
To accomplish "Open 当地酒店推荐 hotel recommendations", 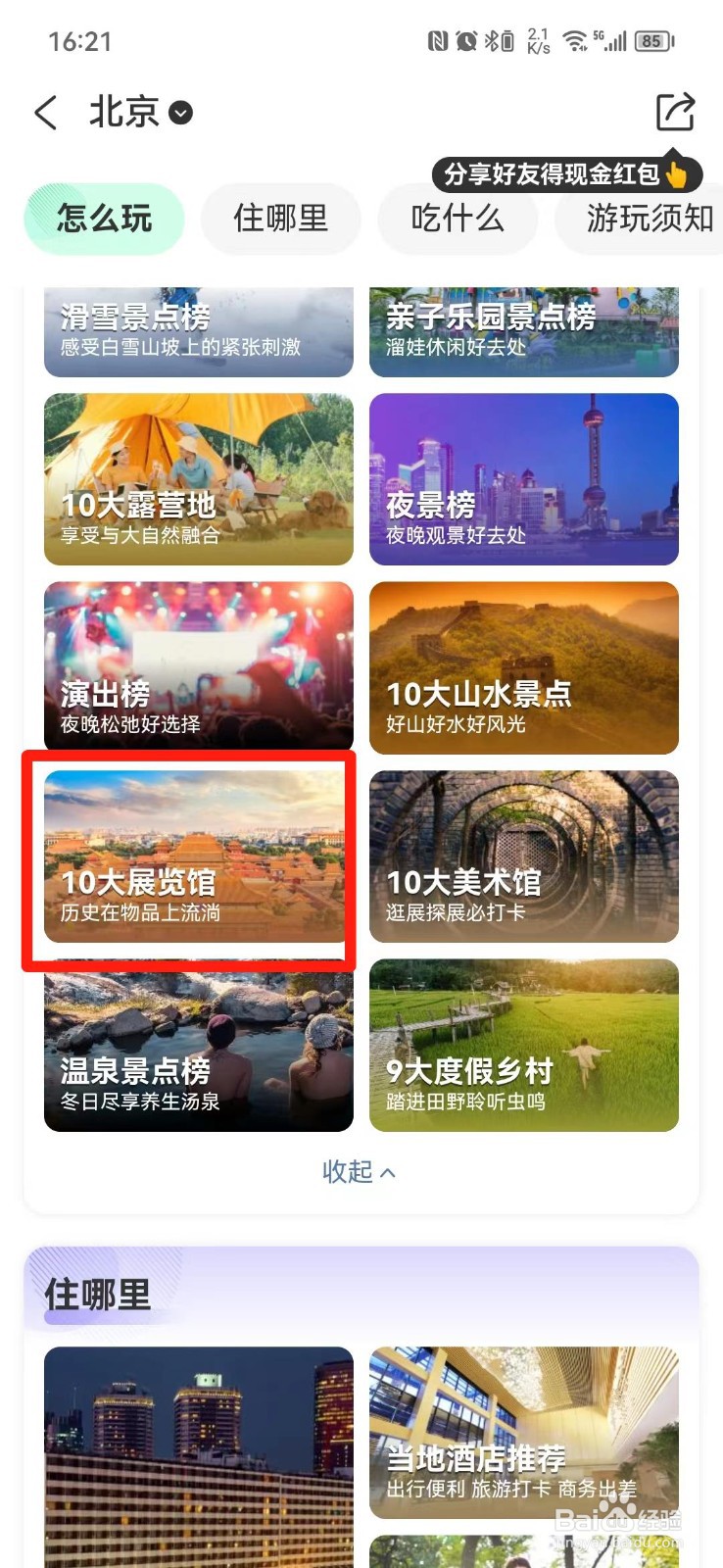I will coord(523,1433).
